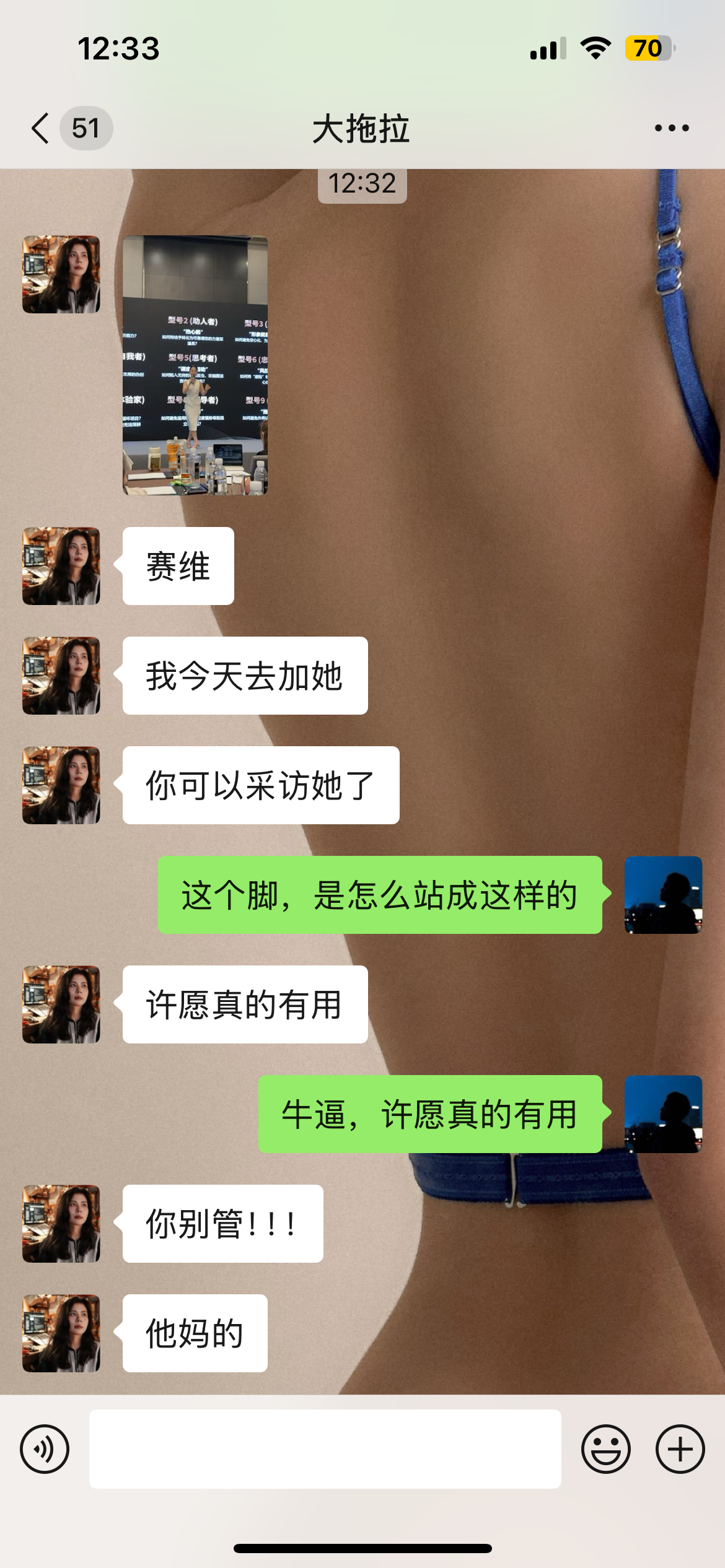Open the three-dot chat info menu

point(672,128)
